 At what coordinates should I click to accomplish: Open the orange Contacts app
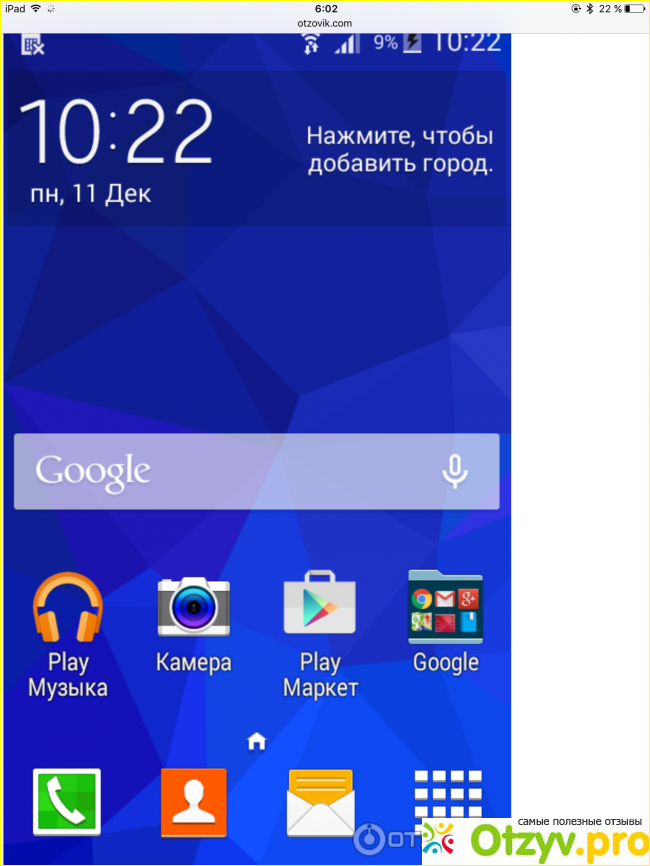193,801
